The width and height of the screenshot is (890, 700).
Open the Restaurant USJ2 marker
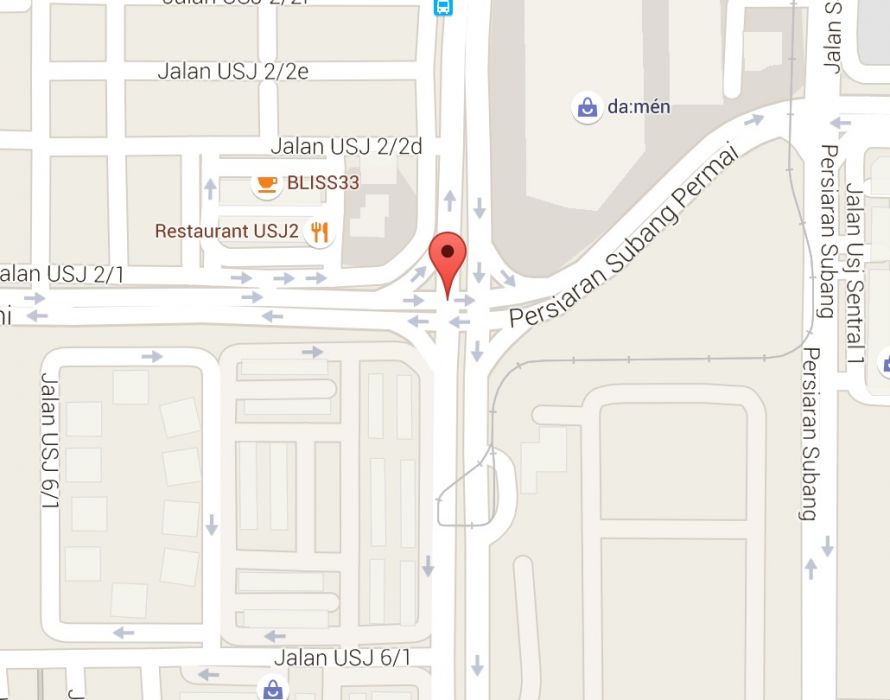click(x=319, y=232)
